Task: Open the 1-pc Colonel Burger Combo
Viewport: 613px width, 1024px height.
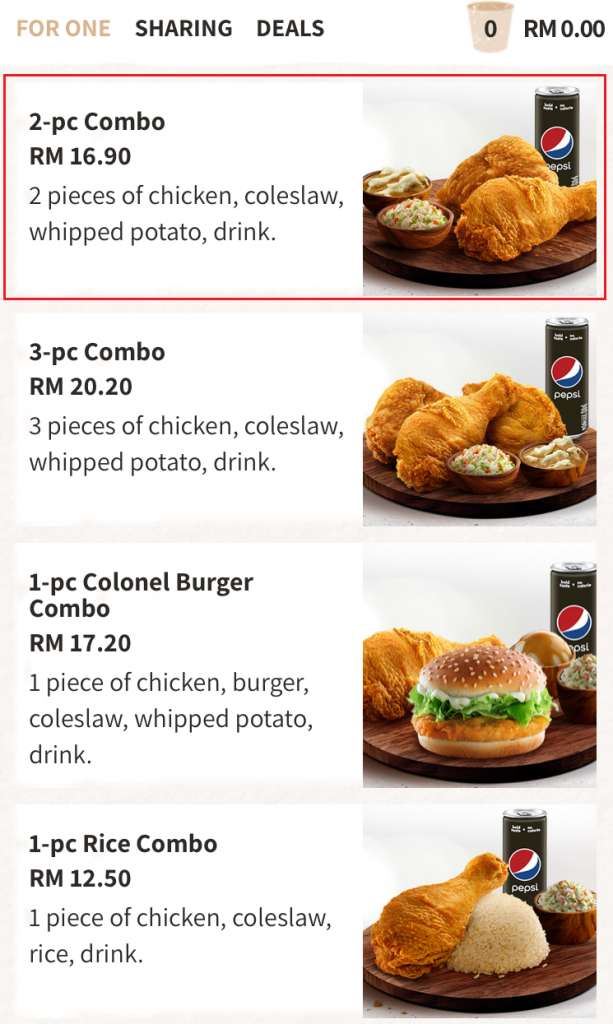Action: [304, 664]
